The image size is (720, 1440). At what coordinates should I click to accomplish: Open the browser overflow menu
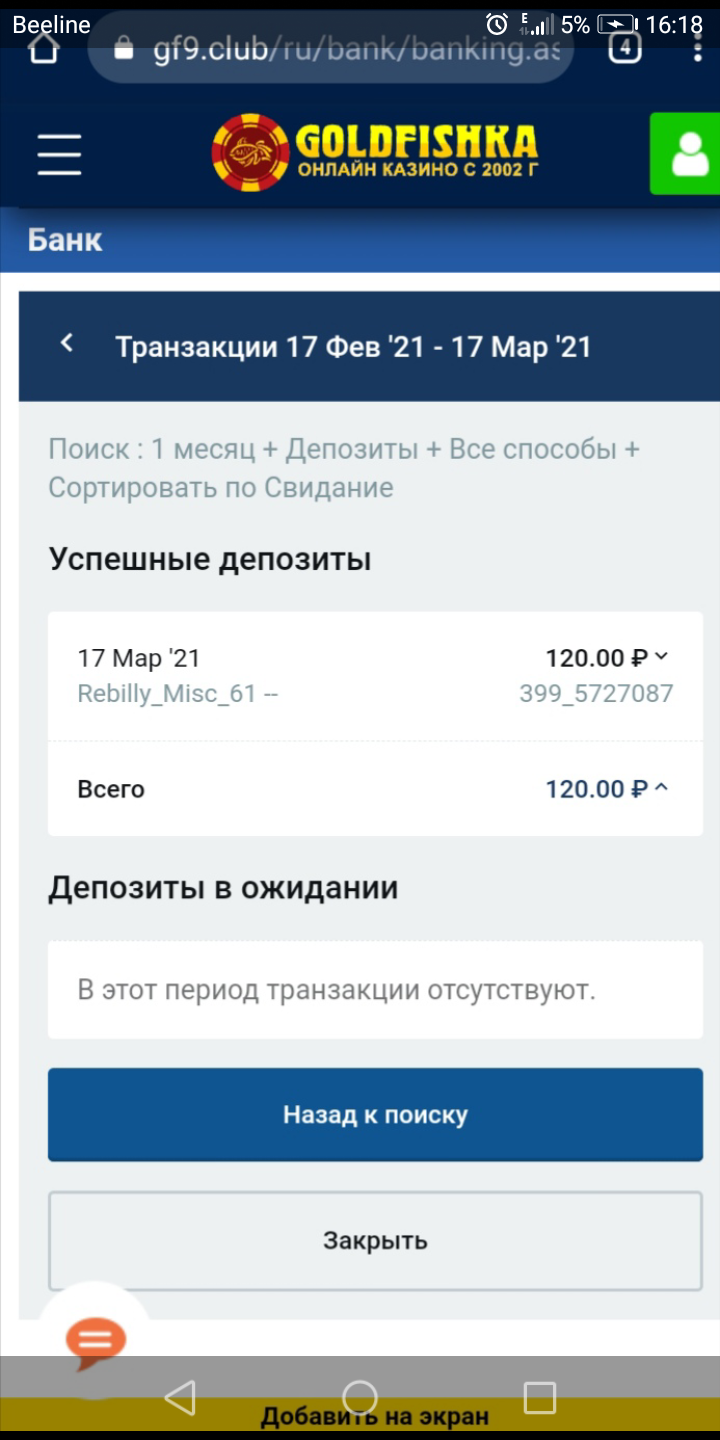(x=698, y=50)
